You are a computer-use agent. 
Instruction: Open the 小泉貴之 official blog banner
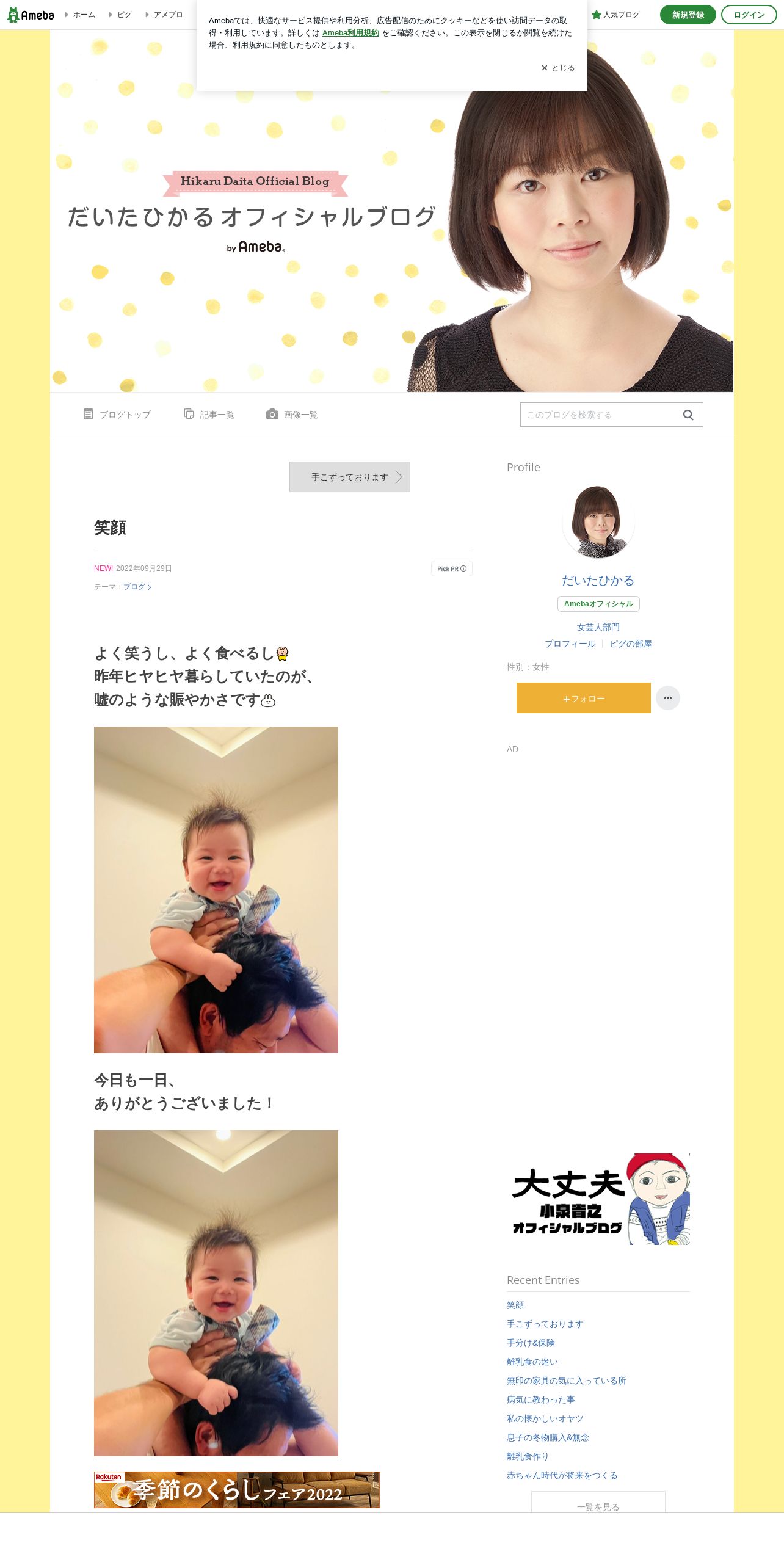point(598,1199)
